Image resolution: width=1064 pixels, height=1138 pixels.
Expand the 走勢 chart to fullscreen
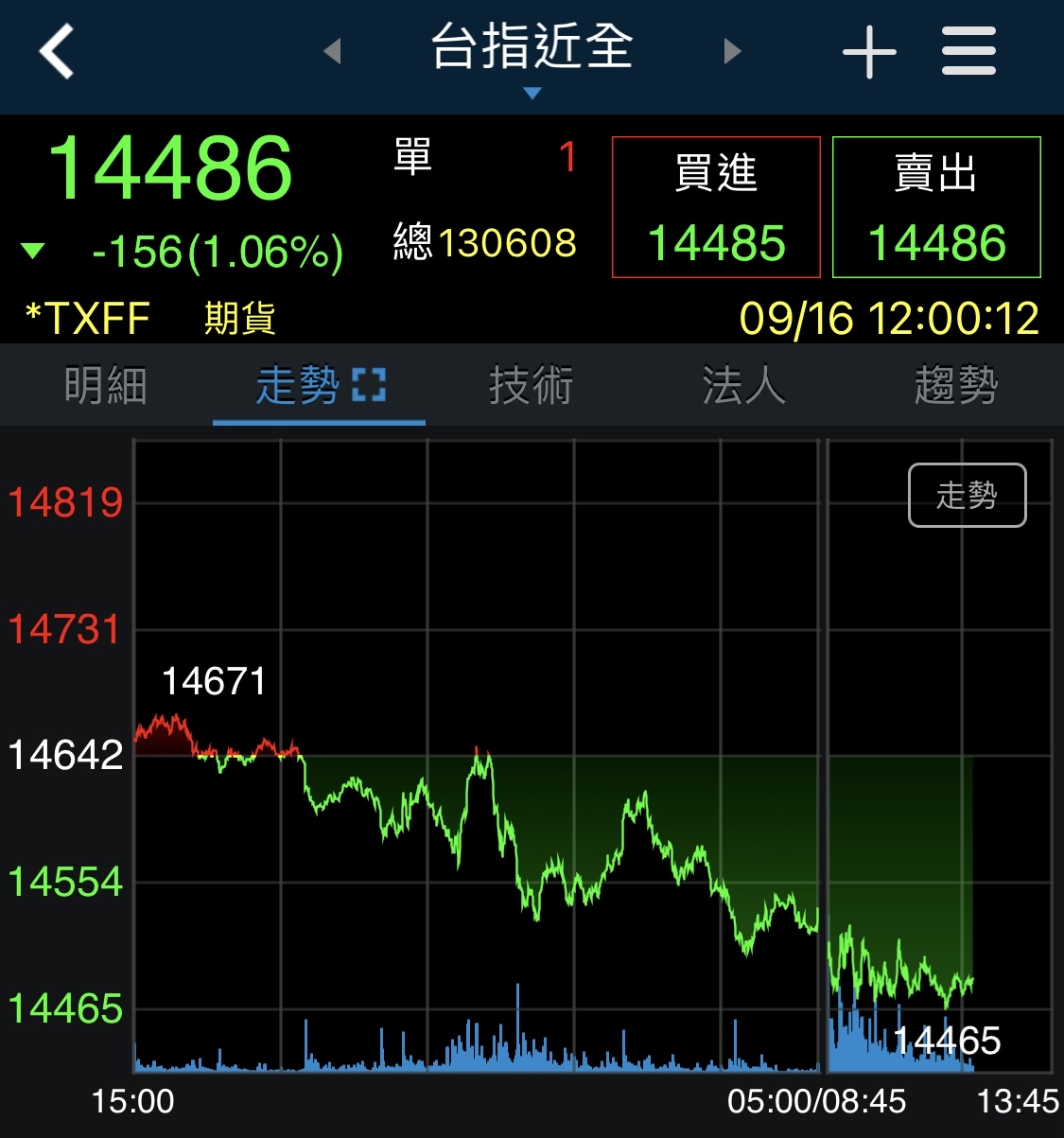369,386
